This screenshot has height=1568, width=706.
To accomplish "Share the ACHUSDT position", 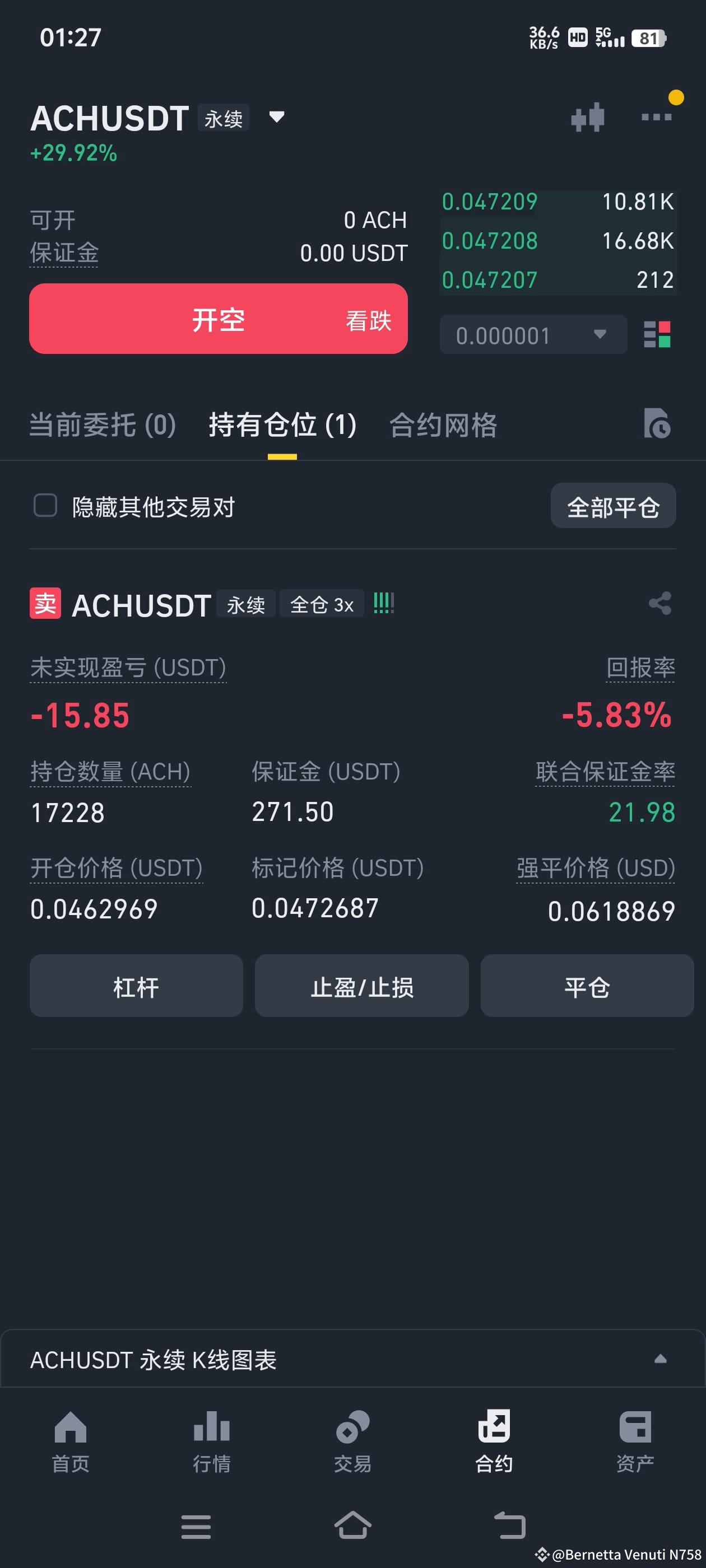I will pyautogui.click(x=659, y=603).
